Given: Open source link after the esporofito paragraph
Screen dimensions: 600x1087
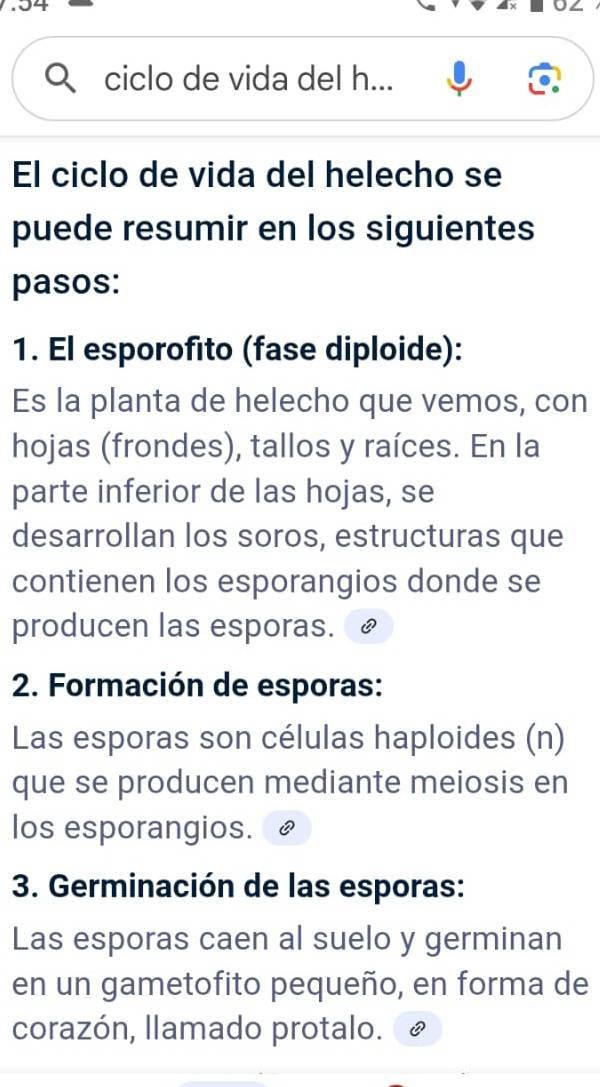Looking at the screenshot, I should [x=368, y=627].
